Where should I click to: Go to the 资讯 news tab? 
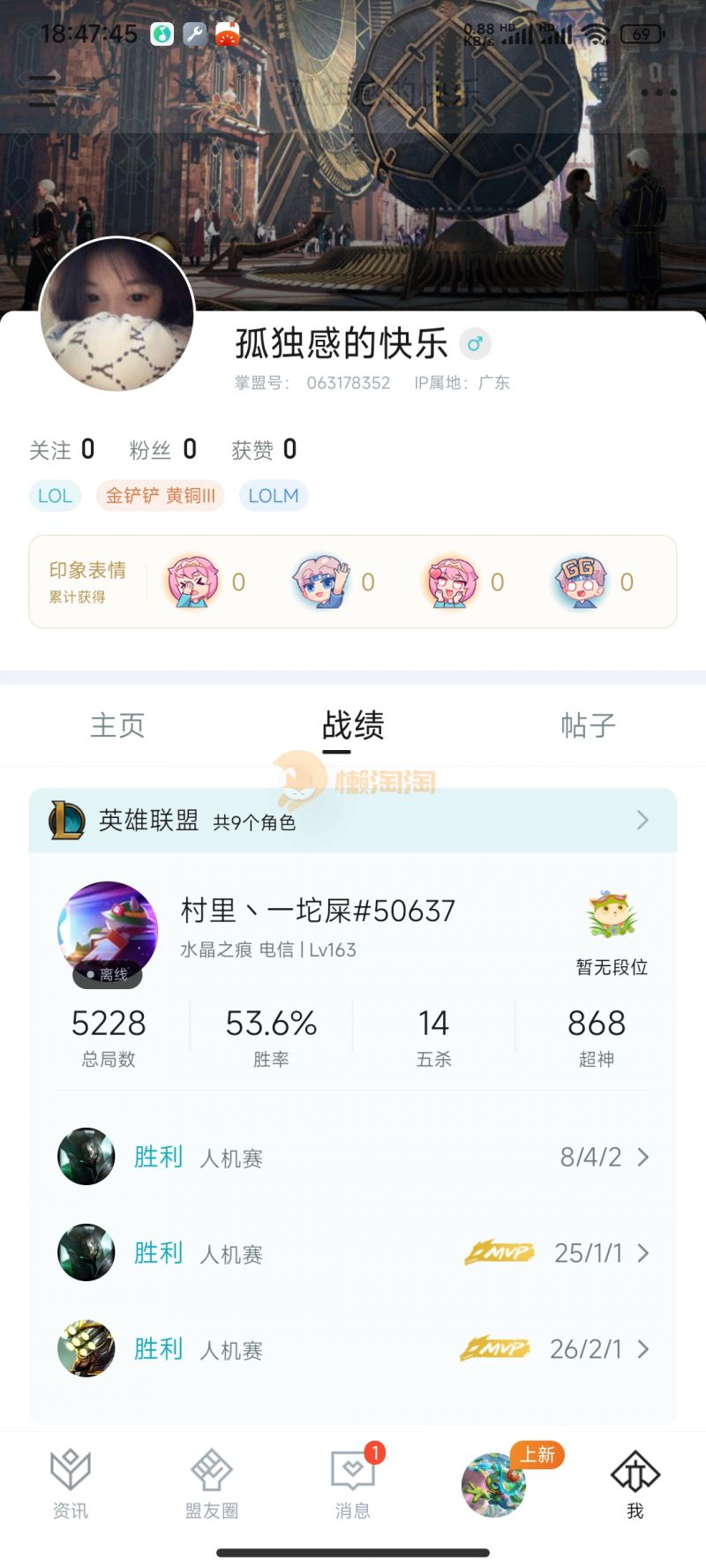tap(71, 1484)
